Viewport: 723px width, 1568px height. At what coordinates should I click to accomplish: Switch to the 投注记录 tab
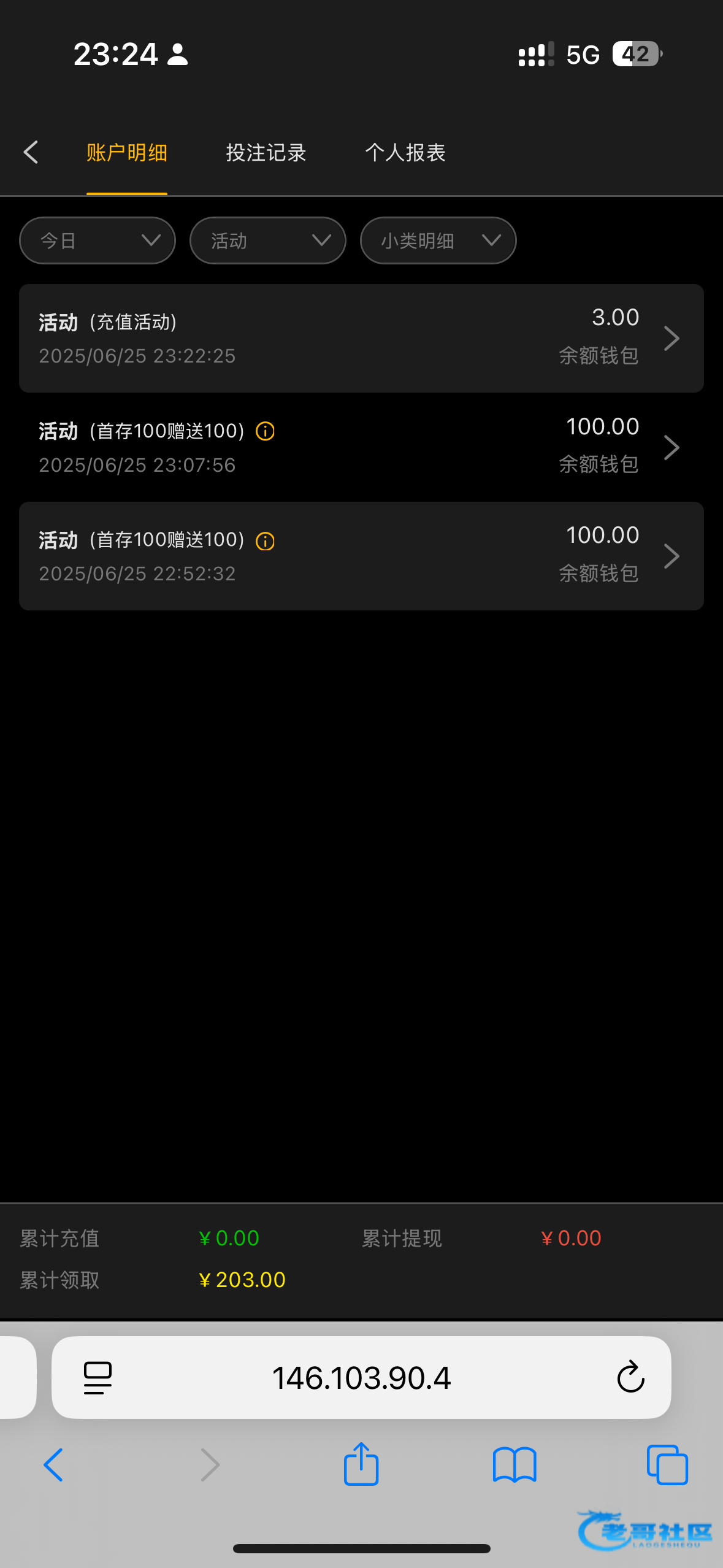pos(266,152)
